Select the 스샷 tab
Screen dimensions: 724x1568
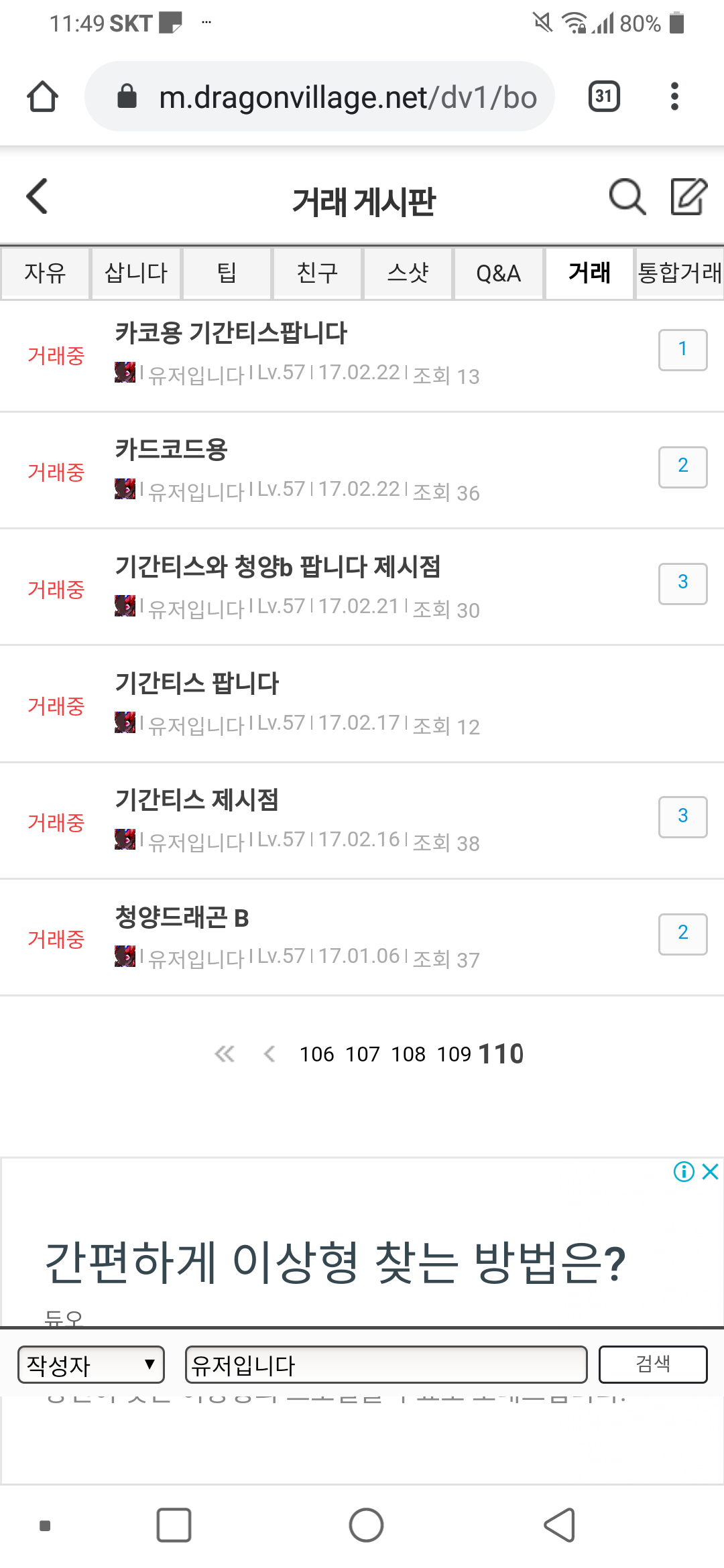coord(408,273)
